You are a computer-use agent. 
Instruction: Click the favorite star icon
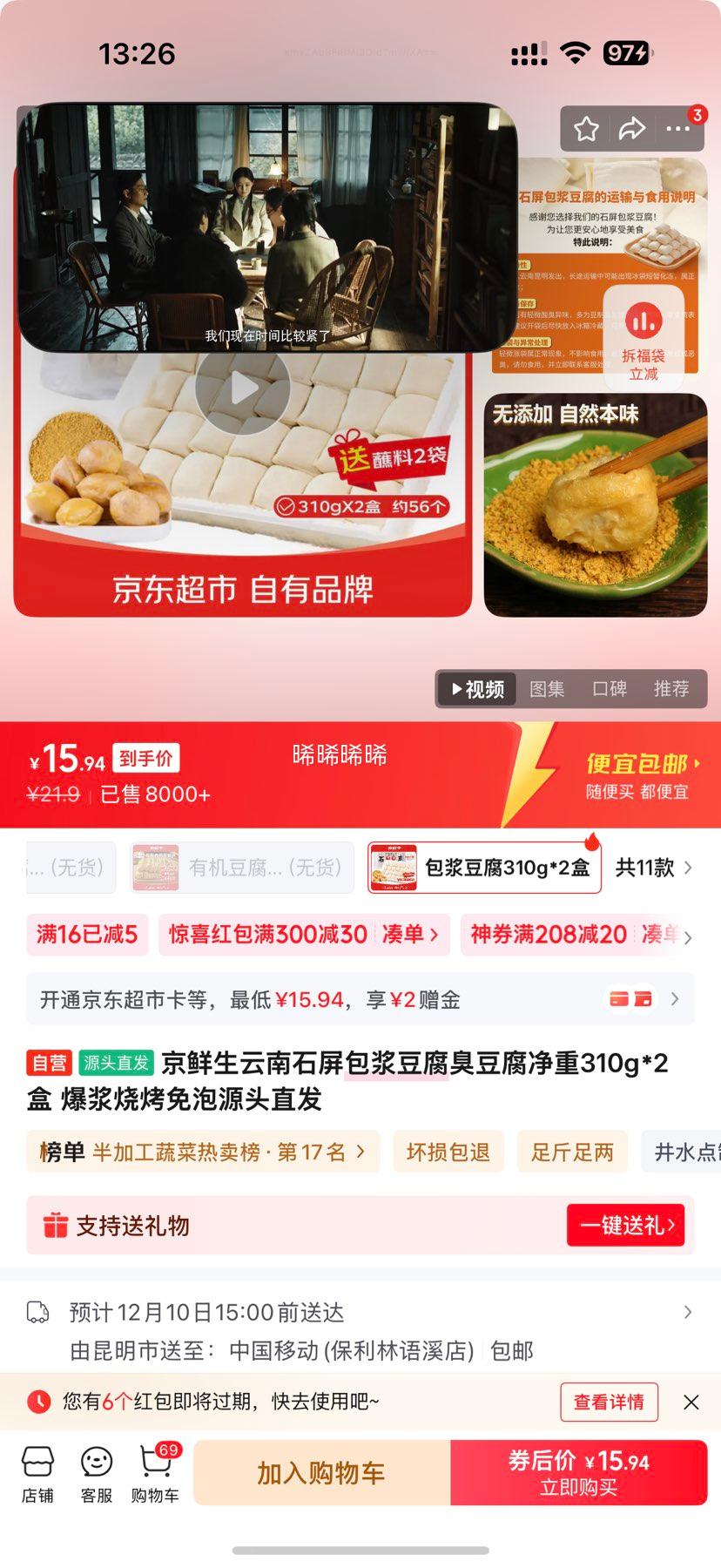(586, 127)
